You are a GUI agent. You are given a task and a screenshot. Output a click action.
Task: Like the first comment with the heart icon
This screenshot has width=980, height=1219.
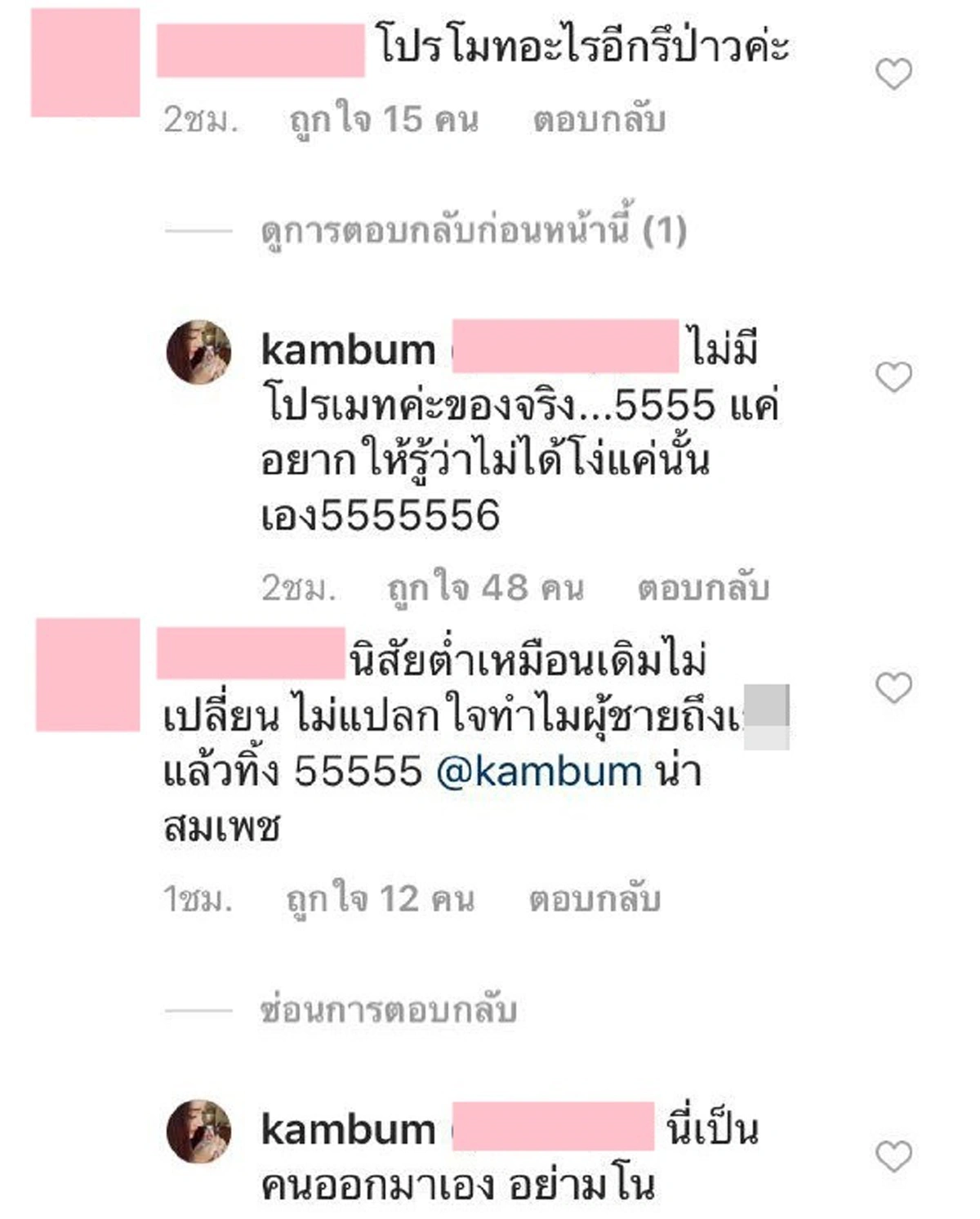[895, 73]
